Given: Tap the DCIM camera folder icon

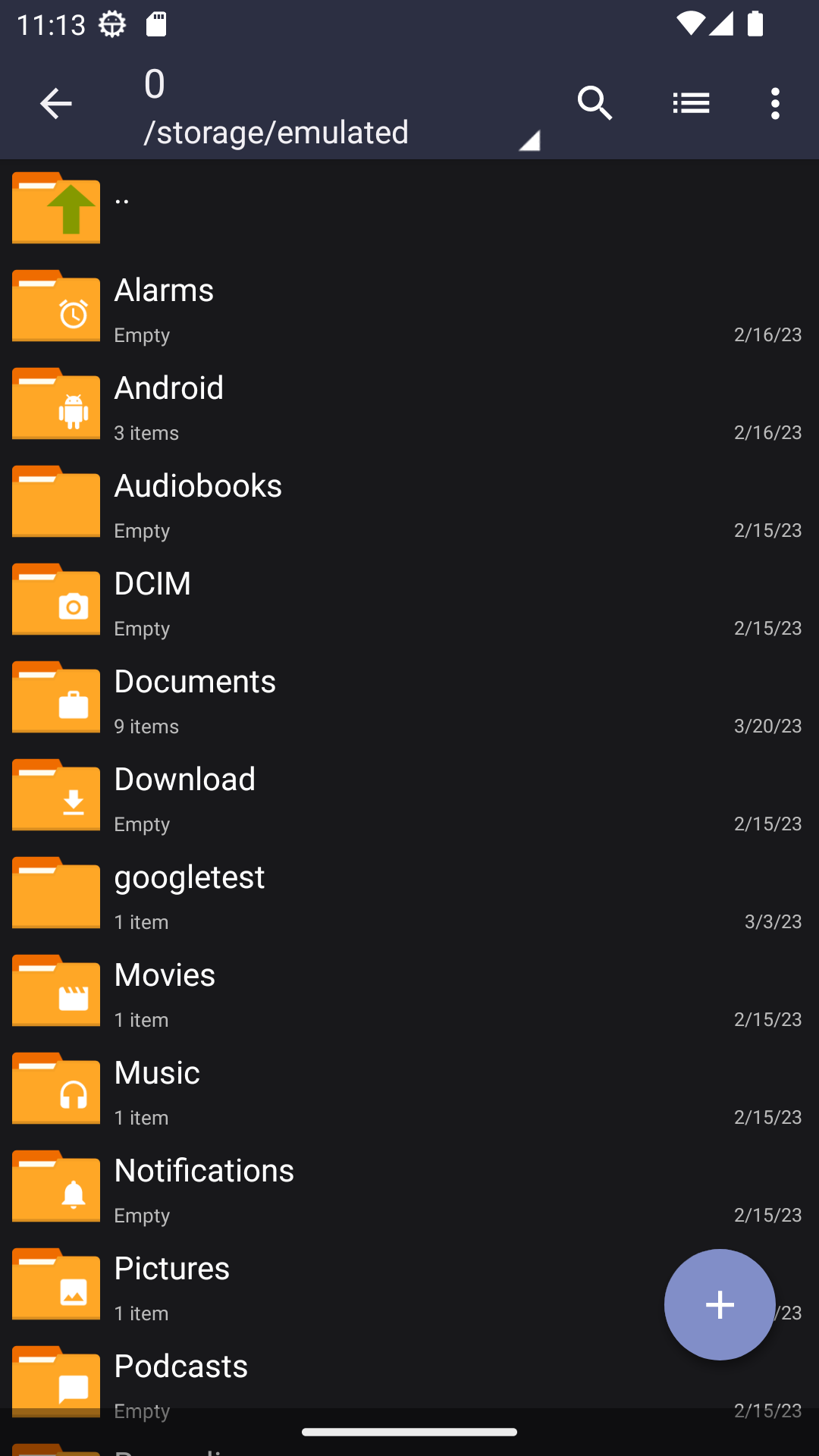Looking at the screenshot, I should (55, 599).
